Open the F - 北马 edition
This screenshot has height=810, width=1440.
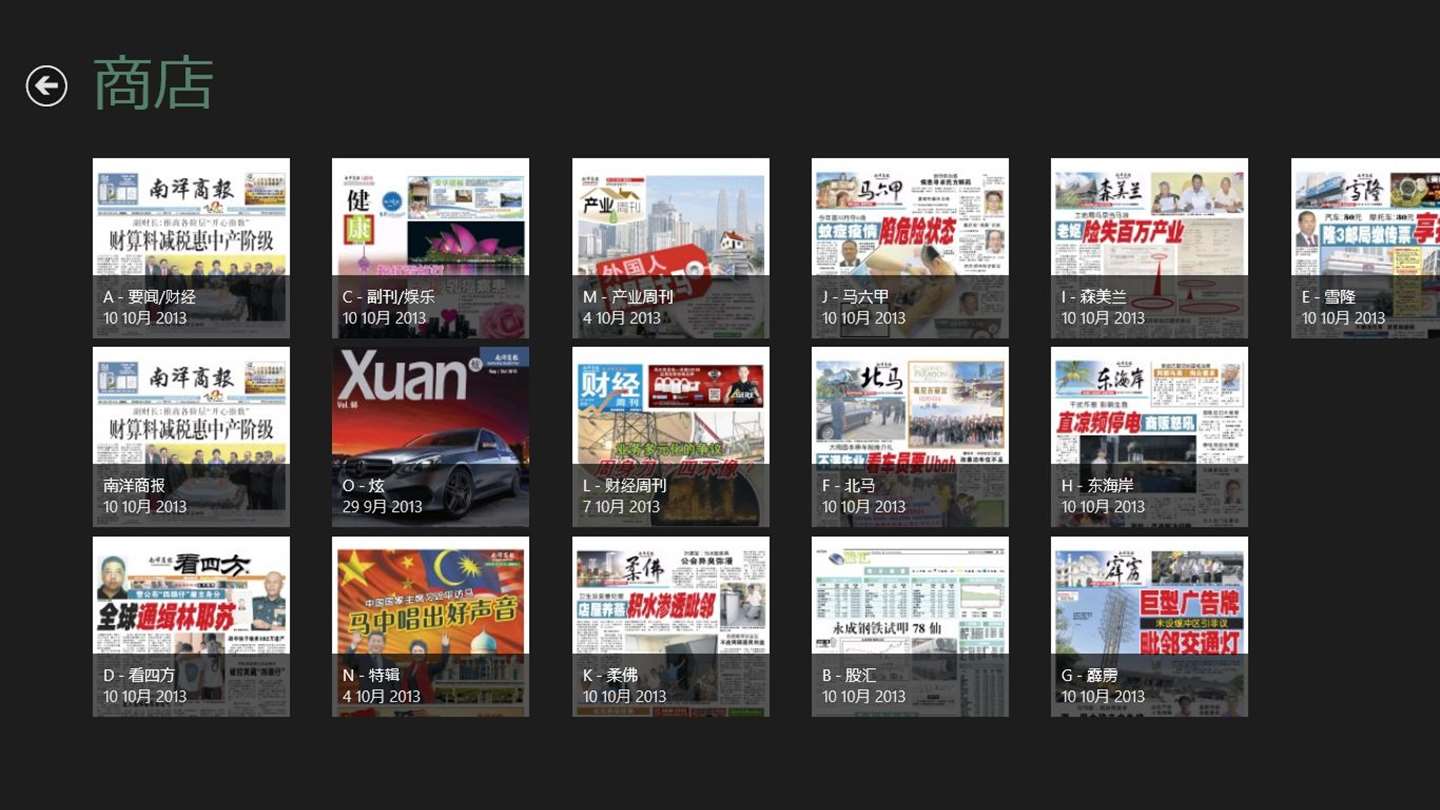909,437
